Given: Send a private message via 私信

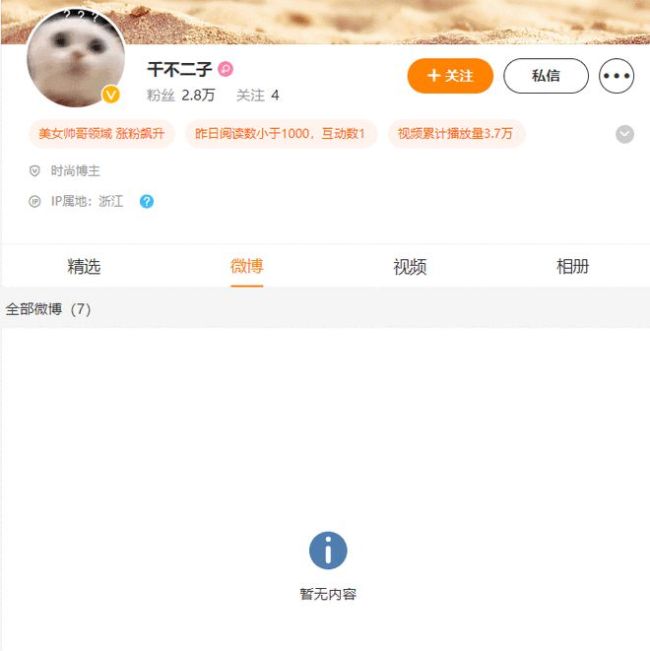Looking at the screenshot, I should 545,76.
